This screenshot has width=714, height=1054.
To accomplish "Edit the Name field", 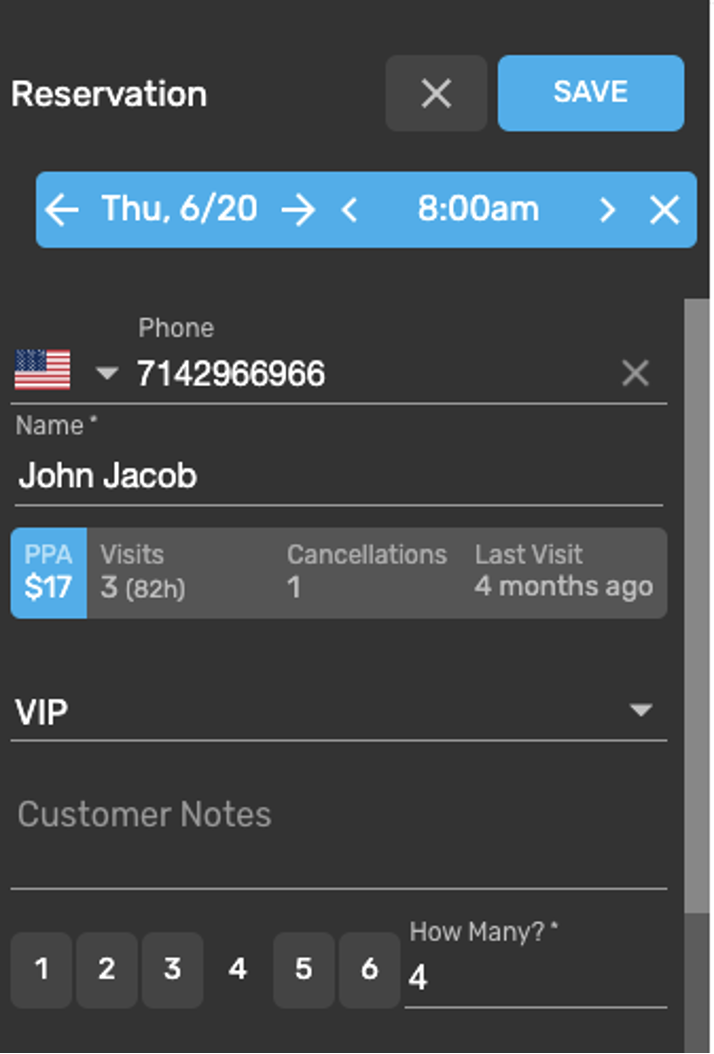I will click(x=338, y=476).
